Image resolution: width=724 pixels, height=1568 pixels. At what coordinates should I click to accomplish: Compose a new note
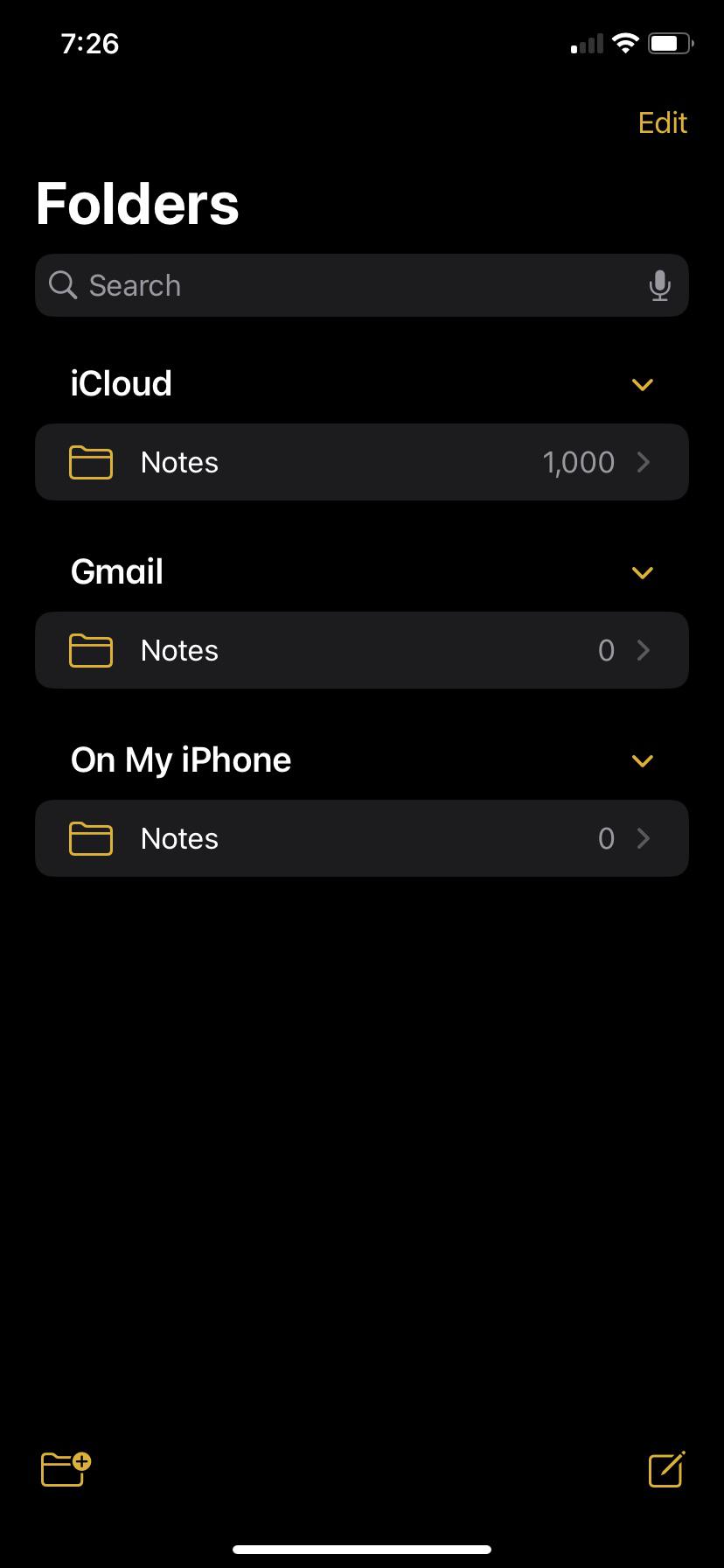[x=666, y=1469]
